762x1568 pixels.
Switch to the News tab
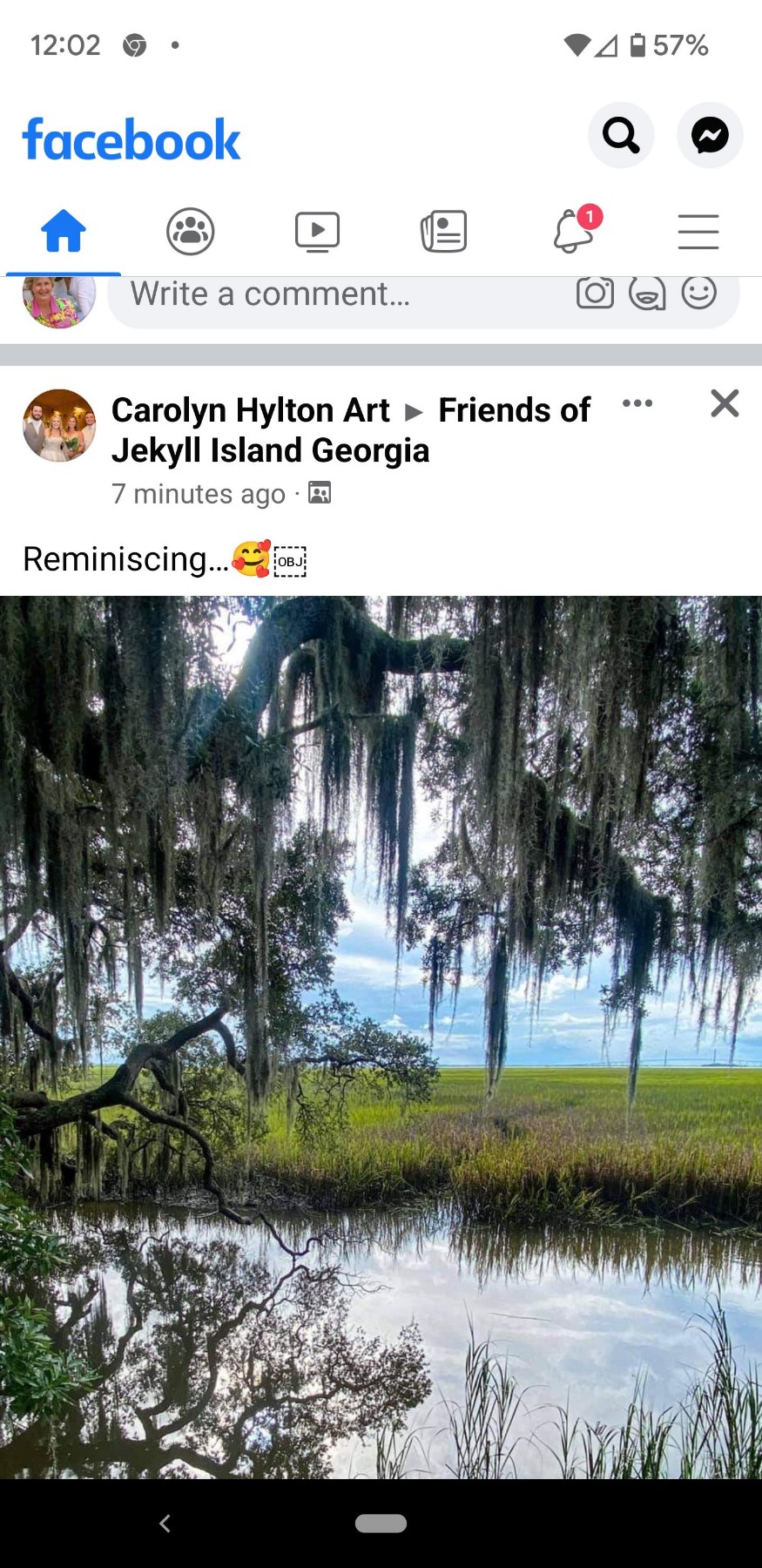[x=444, y=232]
